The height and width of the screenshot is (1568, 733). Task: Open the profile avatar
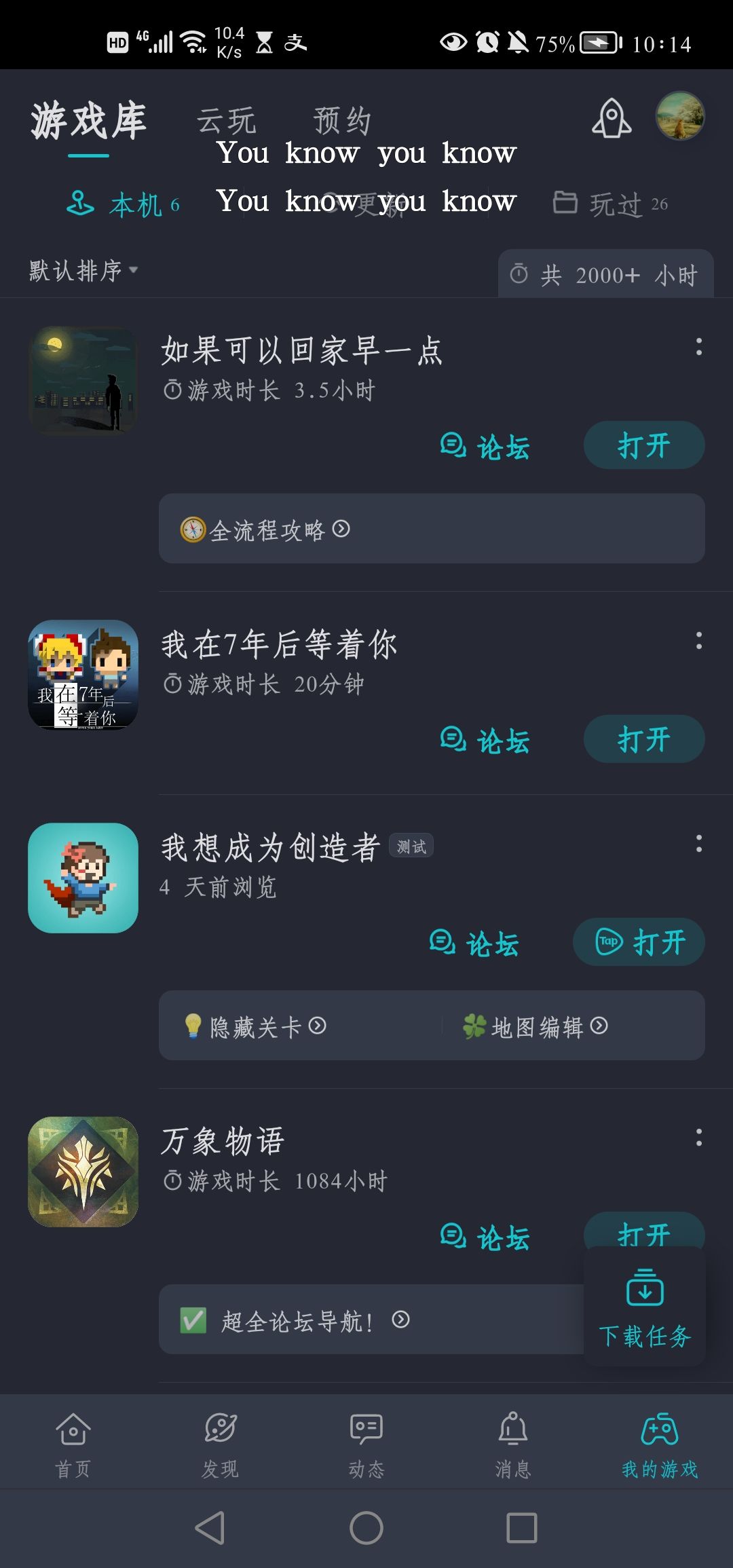(679, 116)
